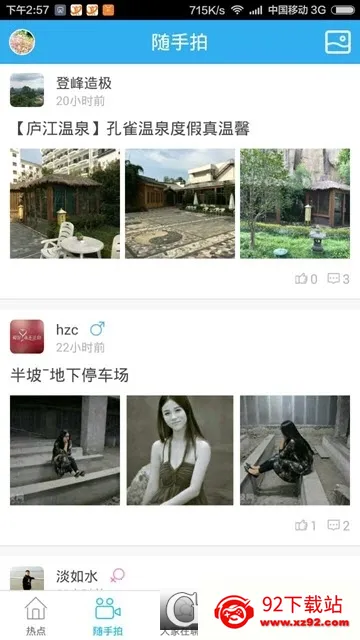Open comments on the 庐江温泉 post

[338, 279]
